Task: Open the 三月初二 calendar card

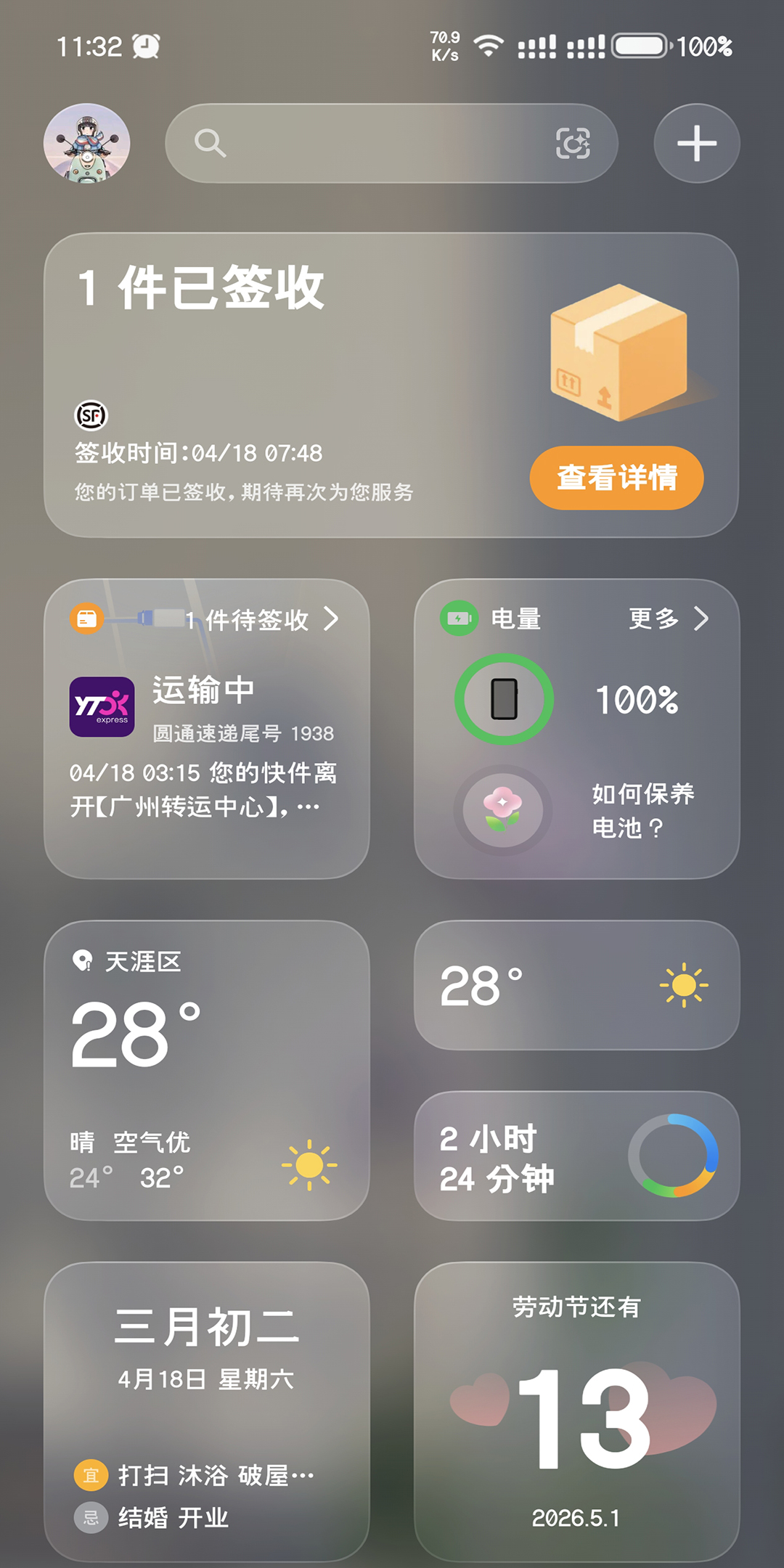Action: (206, 1412)
